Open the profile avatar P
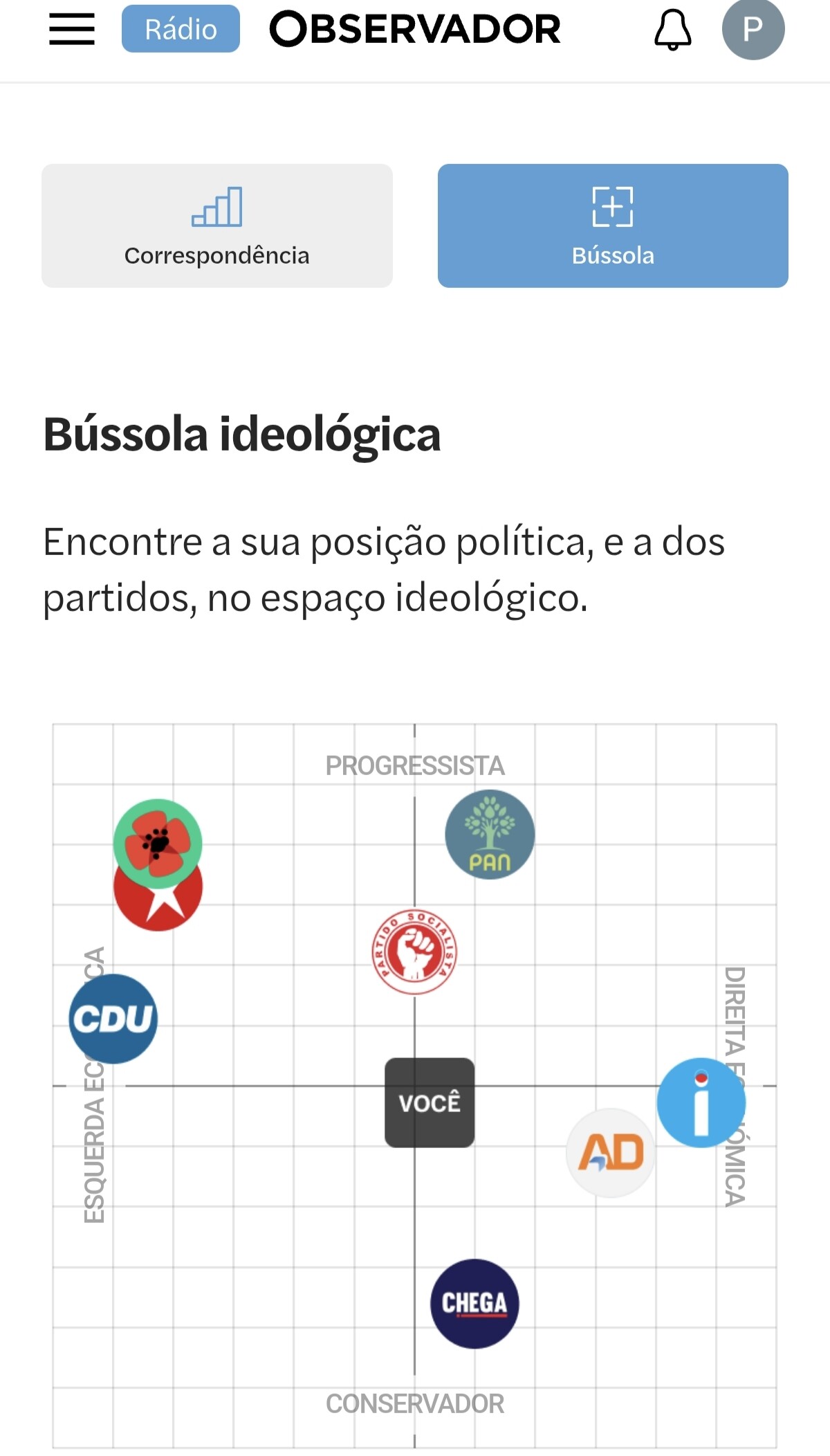This screenshot has width=830, height=1456. (753, 29)
